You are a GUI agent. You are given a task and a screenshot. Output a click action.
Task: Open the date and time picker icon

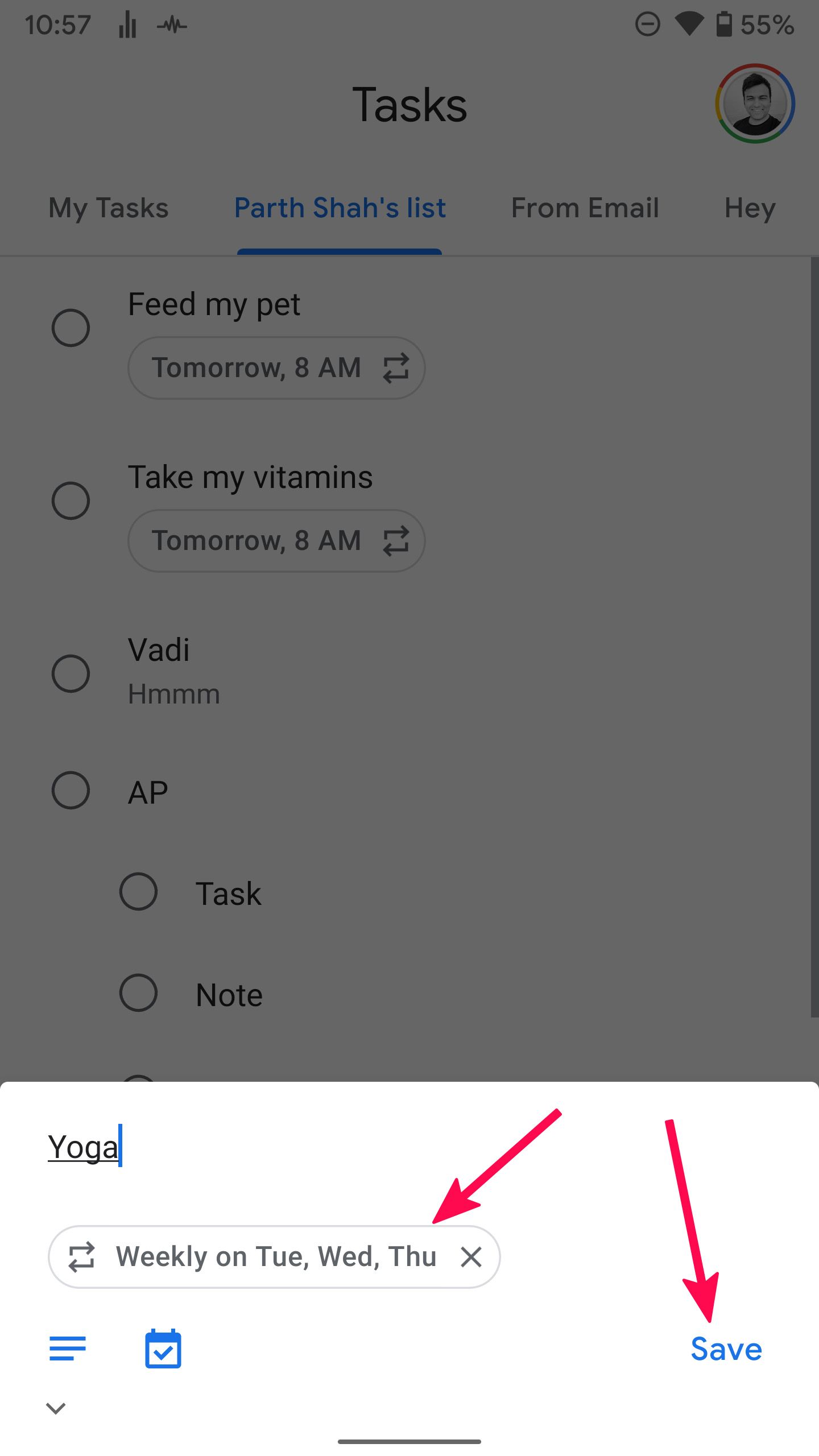coord(164,1348)
